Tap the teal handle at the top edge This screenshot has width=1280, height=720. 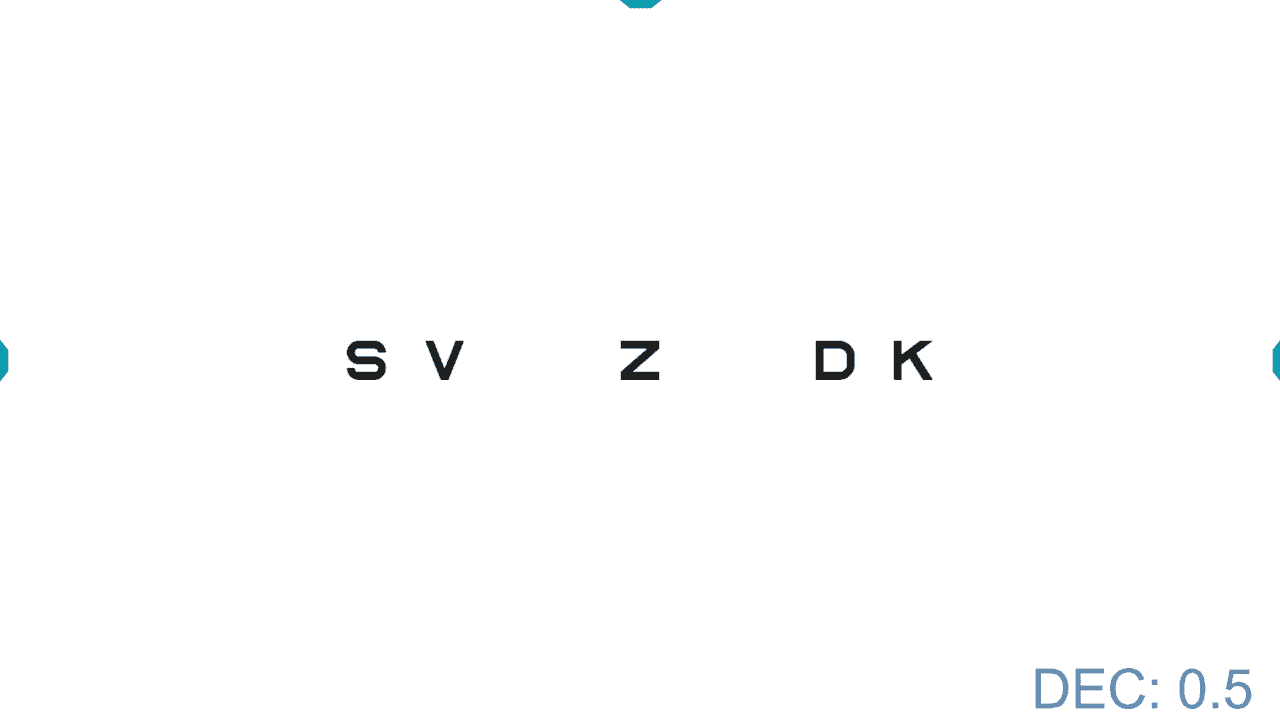(x=640, y=3)
